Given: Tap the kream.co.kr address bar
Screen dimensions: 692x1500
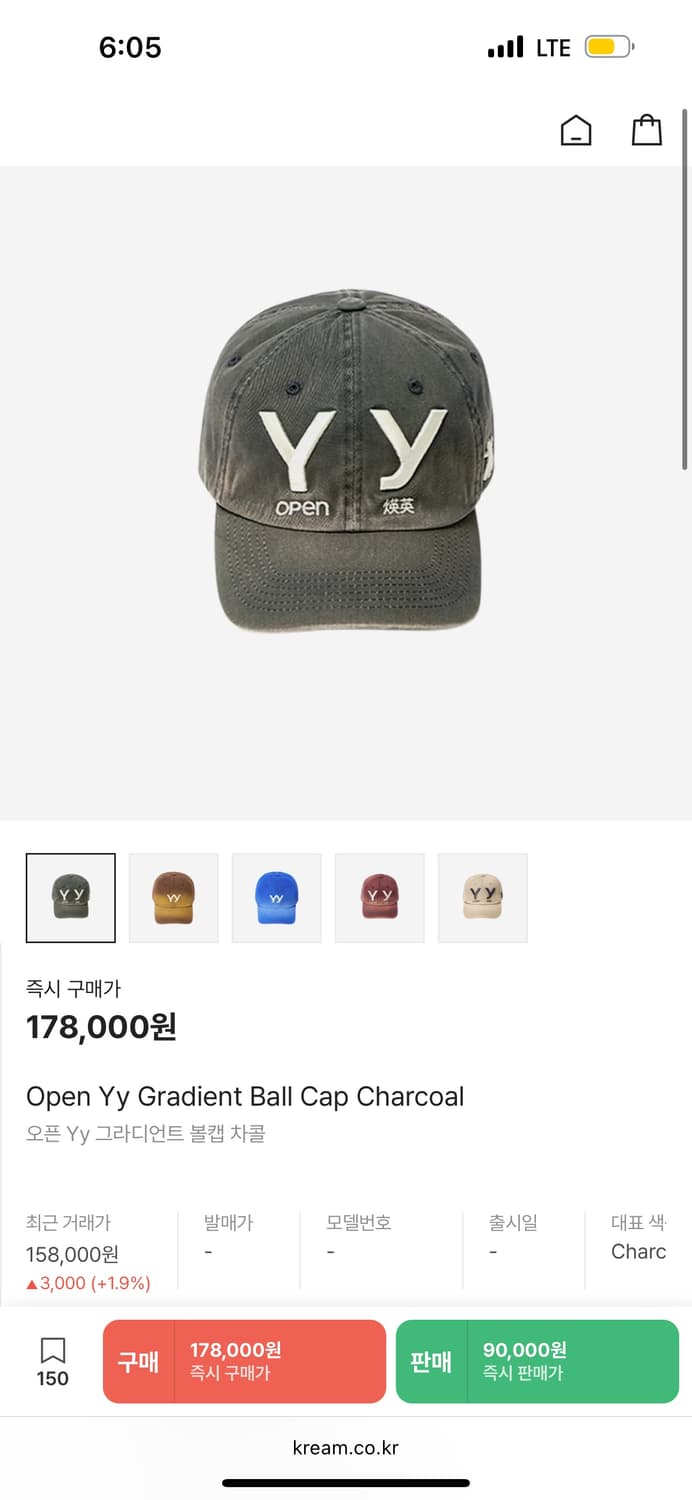Looking at the screenshot, I should [x=346, y=1447].
